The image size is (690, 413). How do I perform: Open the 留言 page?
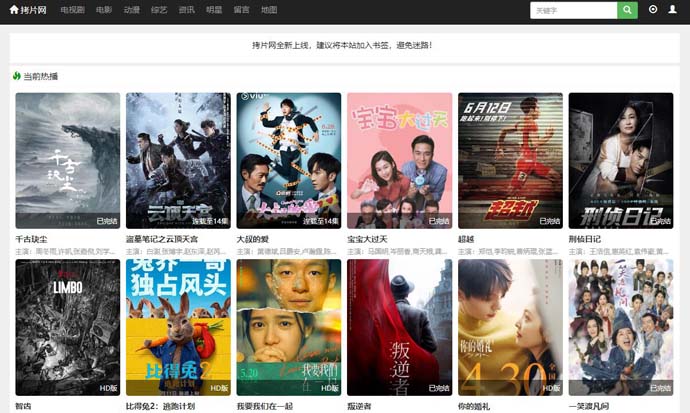[x=241, y=10]
